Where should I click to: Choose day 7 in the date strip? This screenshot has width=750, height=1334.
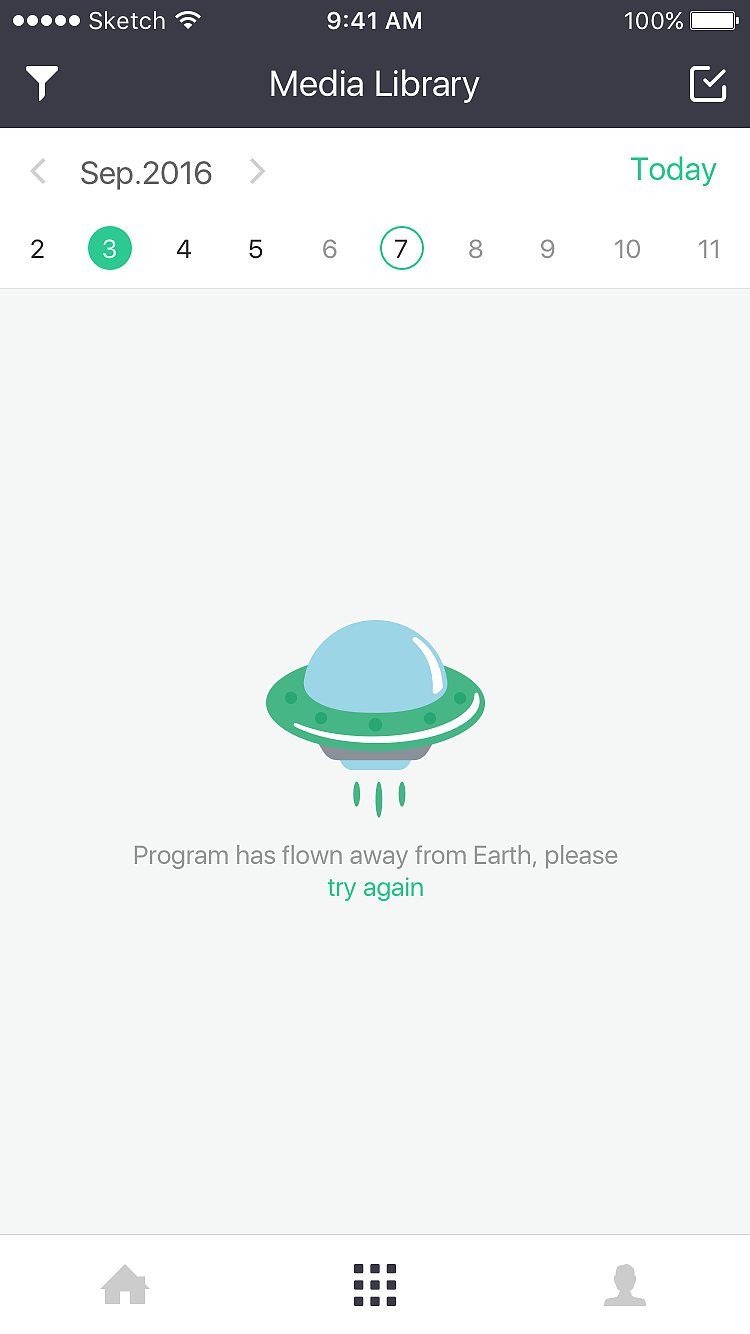coord(402,249)
